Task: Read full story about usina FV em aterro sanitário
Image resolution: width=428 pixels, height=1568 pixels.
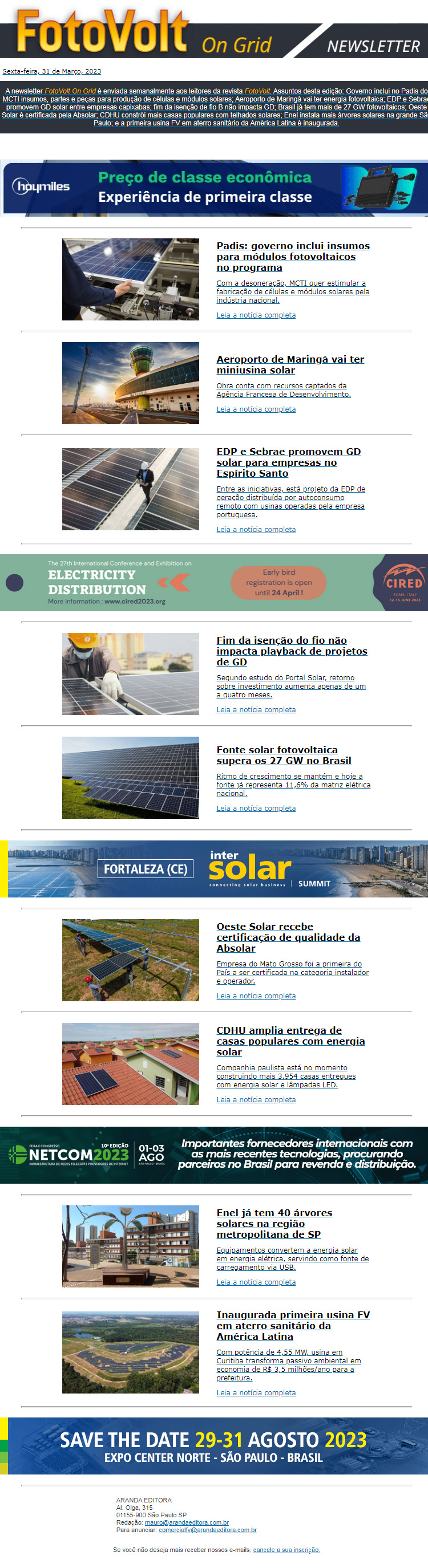Action: pyautogui.click(x=256, y=1393)
